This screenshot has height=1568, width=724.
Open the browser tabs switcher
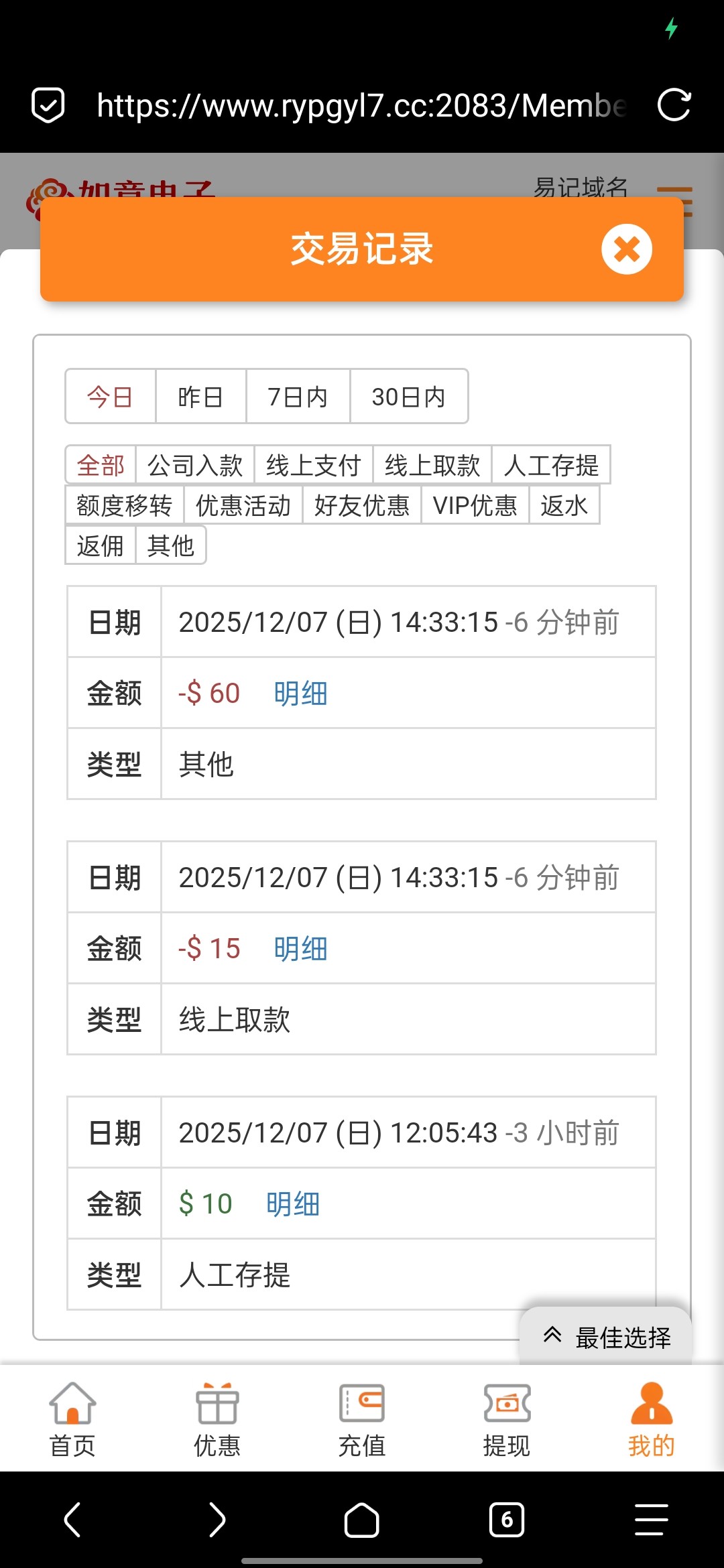[x=506, y=1520]
